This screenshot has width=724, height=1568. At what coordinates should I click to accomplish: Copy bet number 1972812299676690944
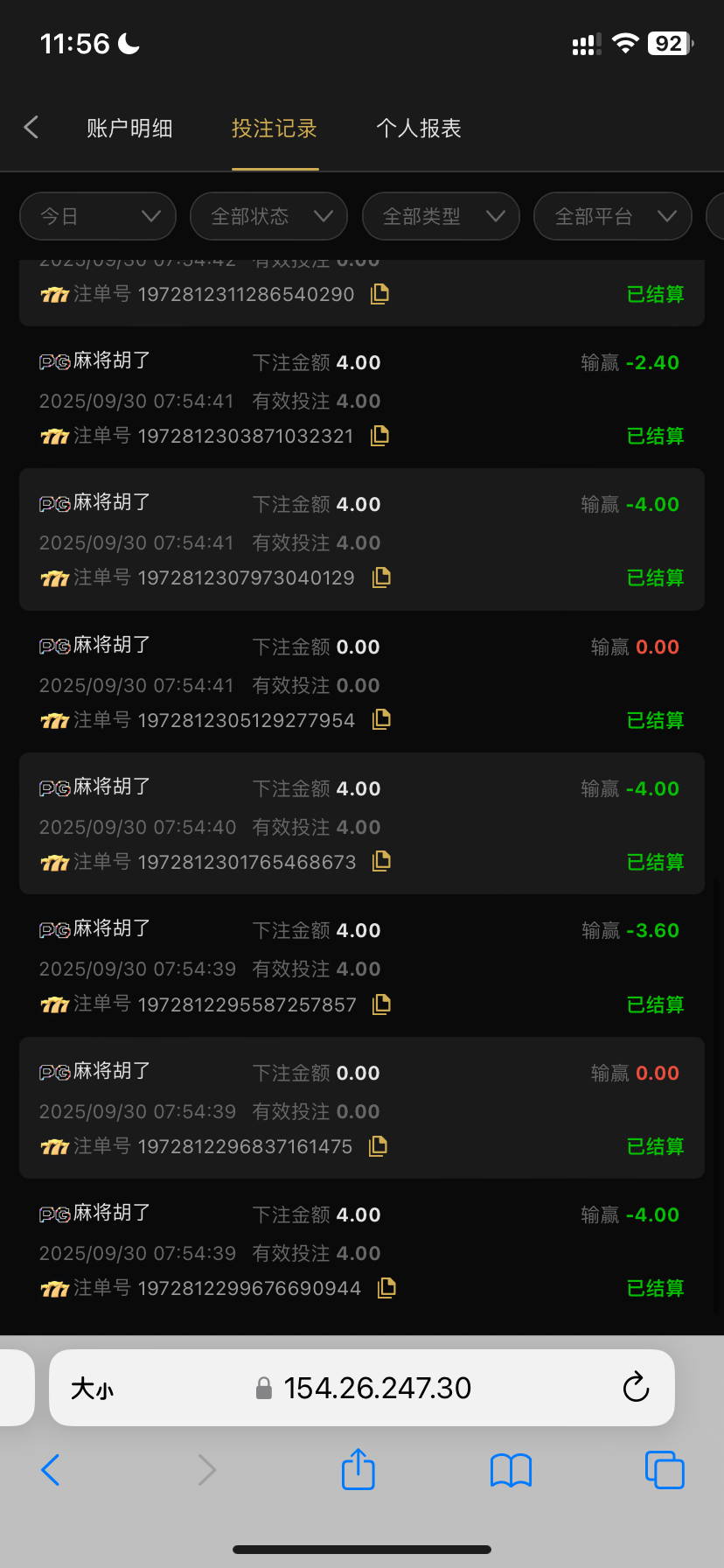tap(386, 1288)
